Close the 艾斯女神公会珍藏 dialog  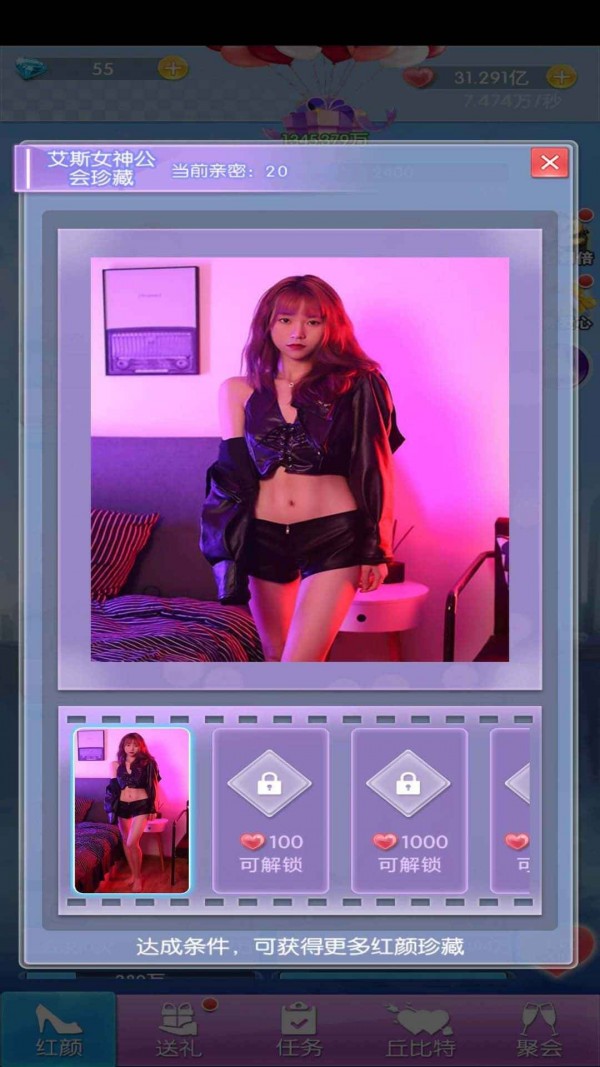[x=549, y=162]
